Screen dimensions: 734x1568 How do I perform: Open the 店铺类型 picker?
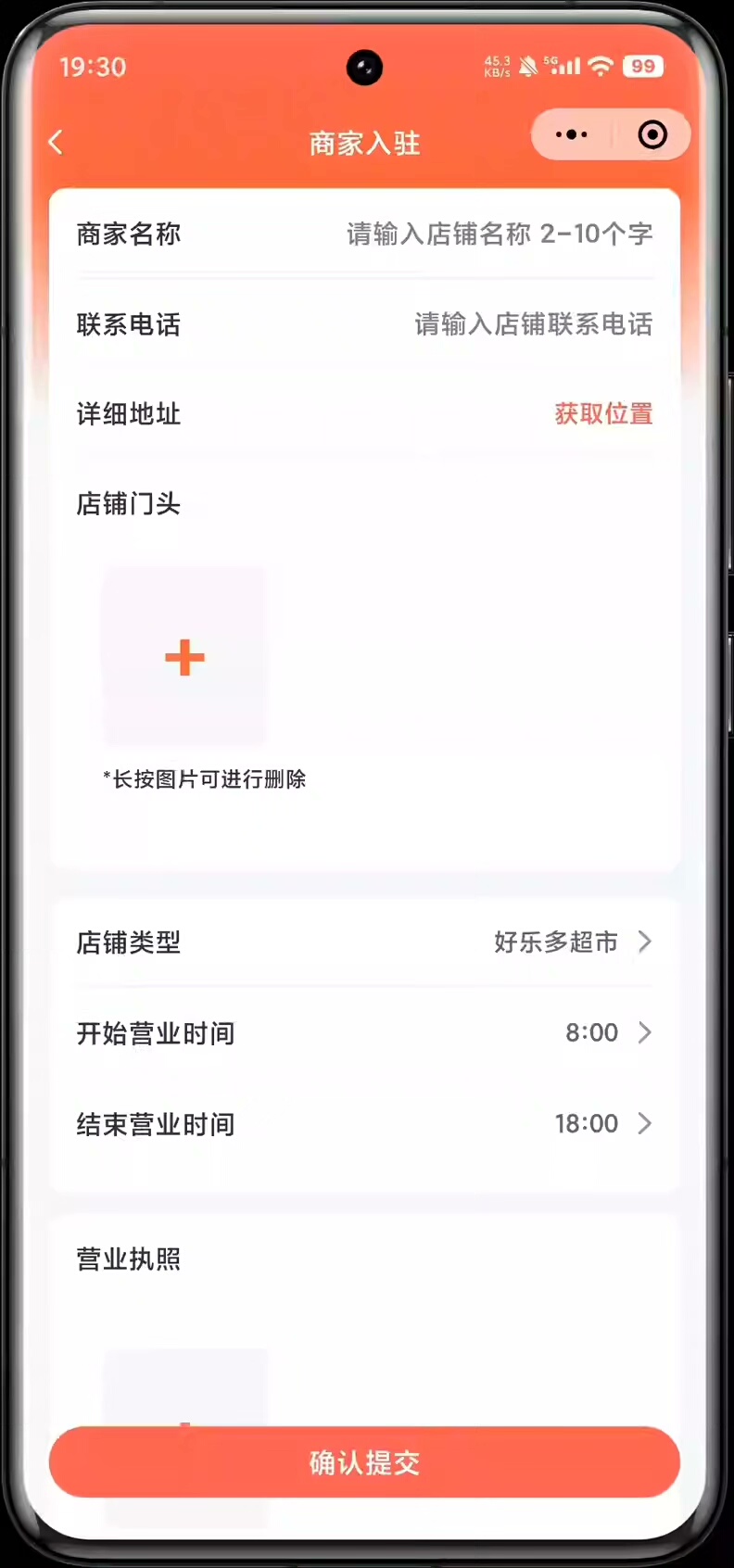click(x=572, y=942)
